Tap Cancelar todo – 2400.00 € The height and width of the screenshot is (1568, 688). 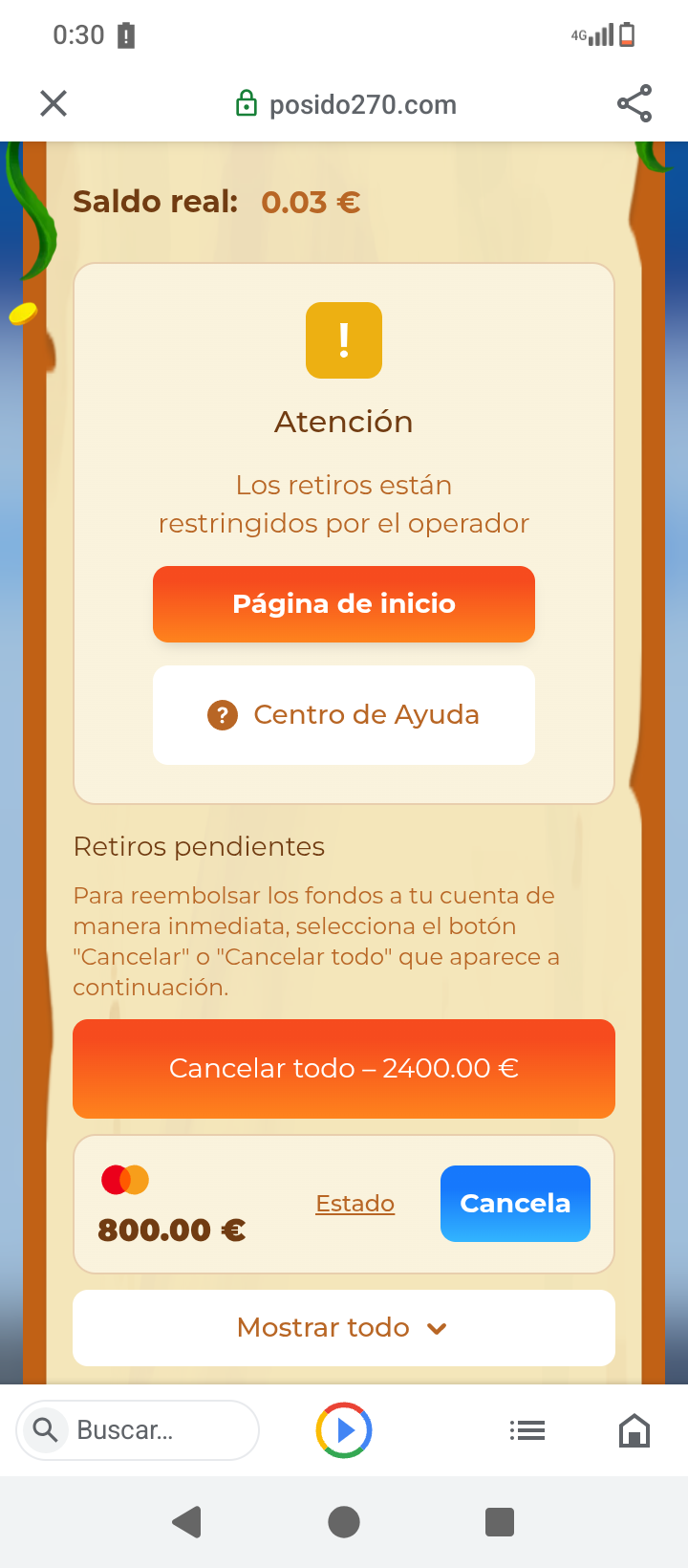344,1069
